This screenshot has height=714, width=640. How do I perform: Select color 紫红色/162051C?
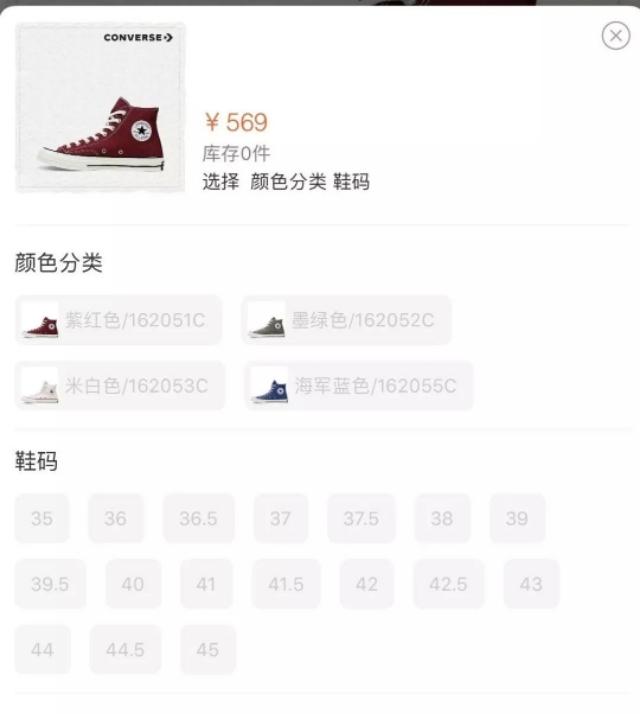click(119, 321)
